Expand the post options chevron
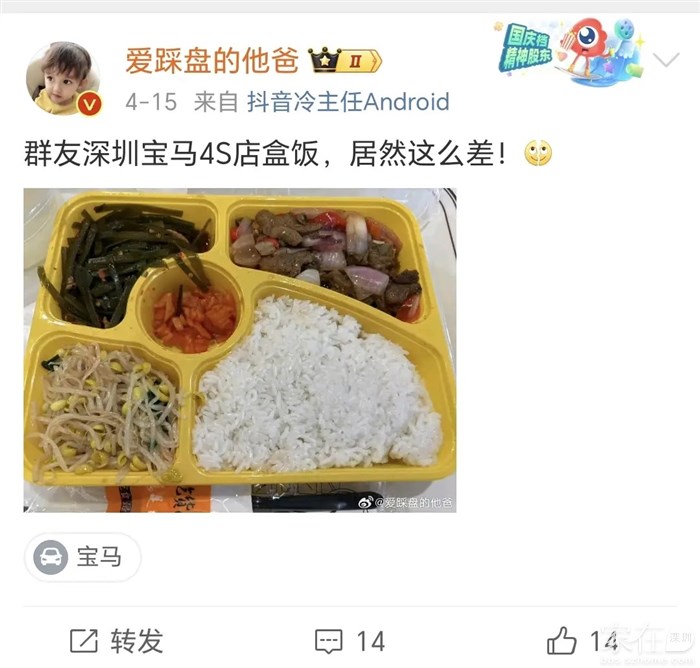Image resolution: width=700 pixels, height=668 pixels. pyautogui.click(x=665, y=60)
